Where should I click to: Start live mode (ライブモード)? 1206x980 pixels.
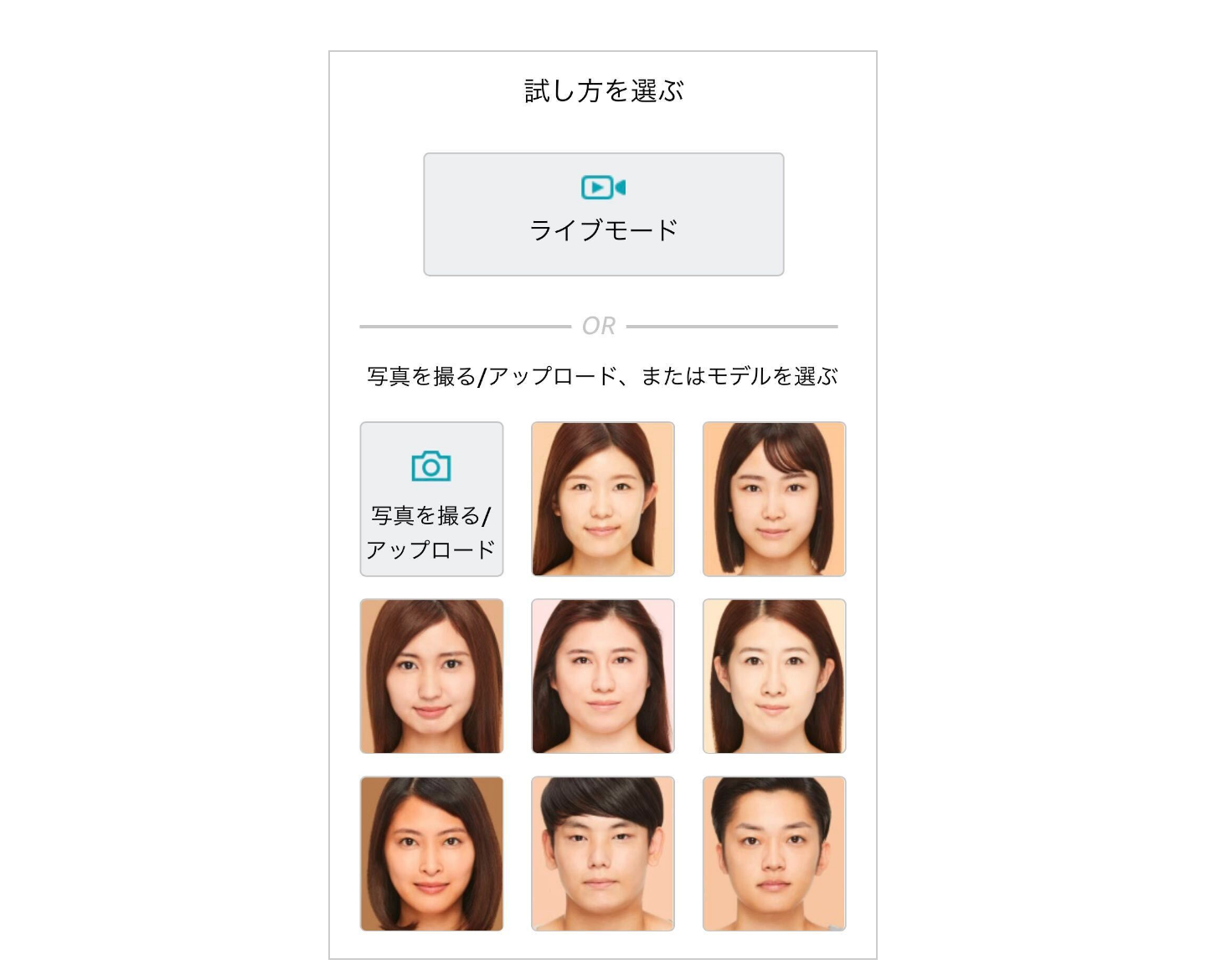[x=603, y=214]
